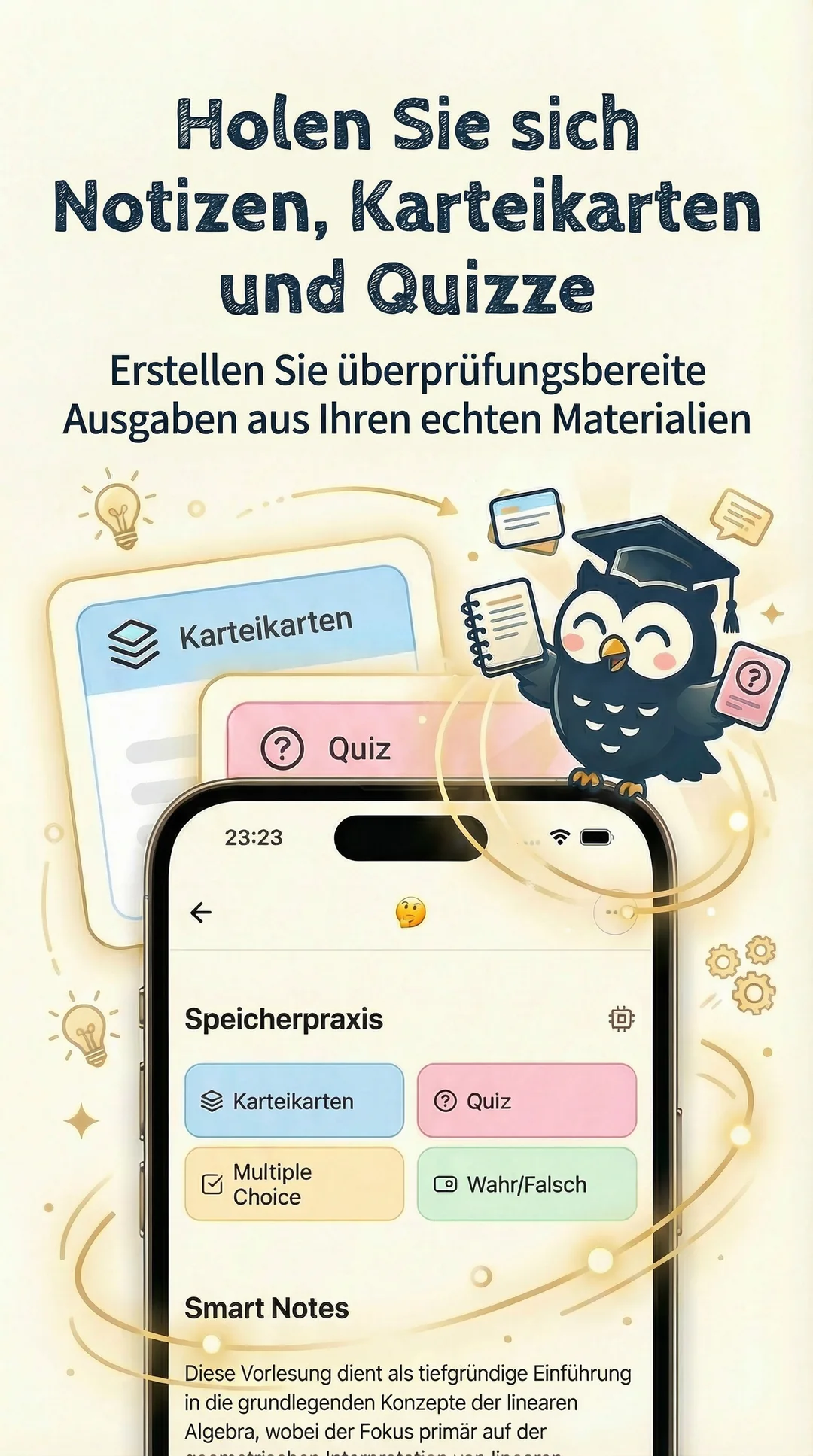Toggle the Multiple Choice checkbox icon
This screenshot has height=1456, width=813.
pos(212,1182)
